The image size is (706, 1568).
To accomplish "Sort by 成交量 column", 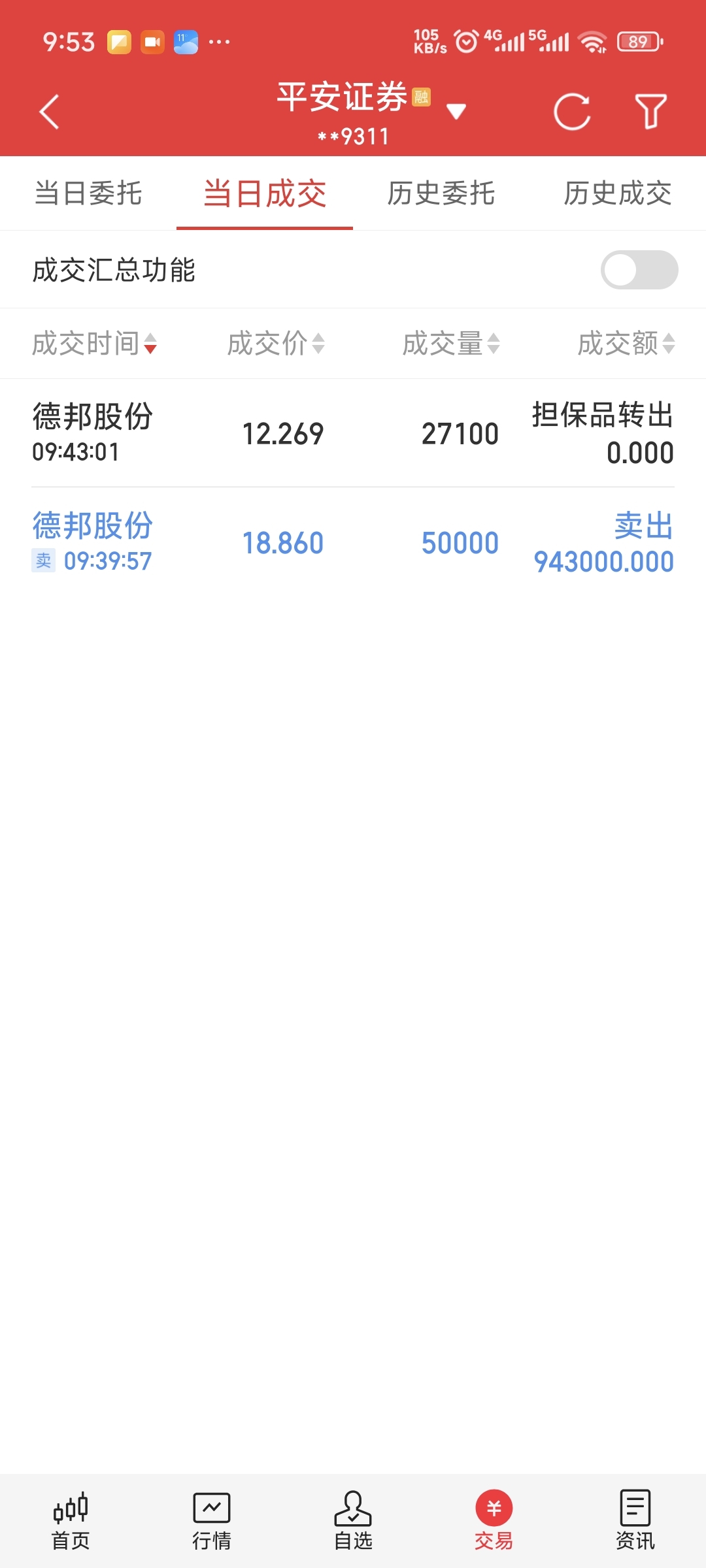I will 451,343.
